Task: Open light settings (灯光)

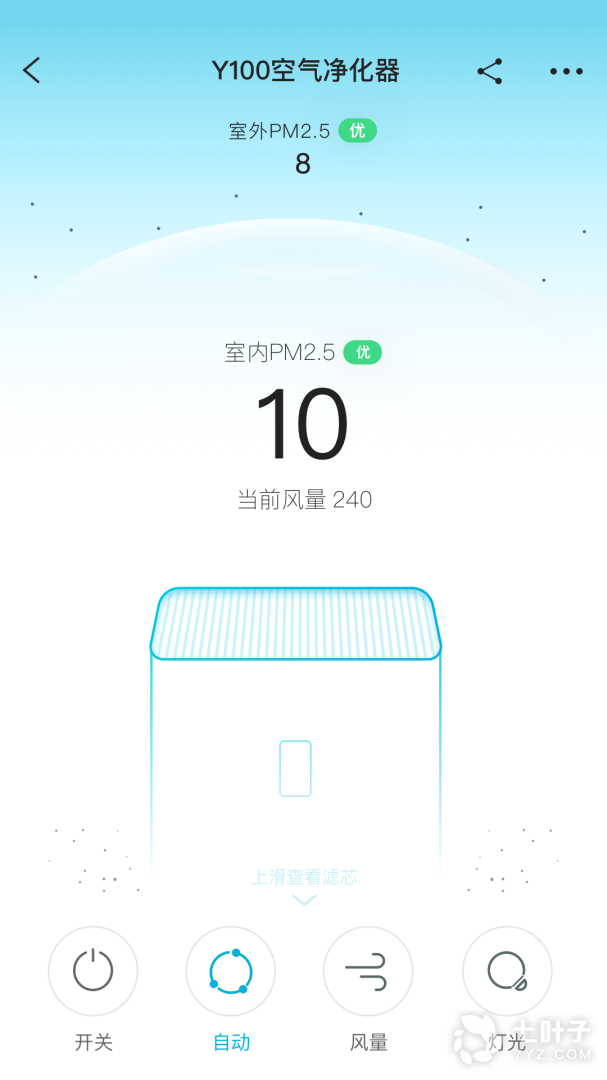Action: pyautogui.click(x=506, y=971)
